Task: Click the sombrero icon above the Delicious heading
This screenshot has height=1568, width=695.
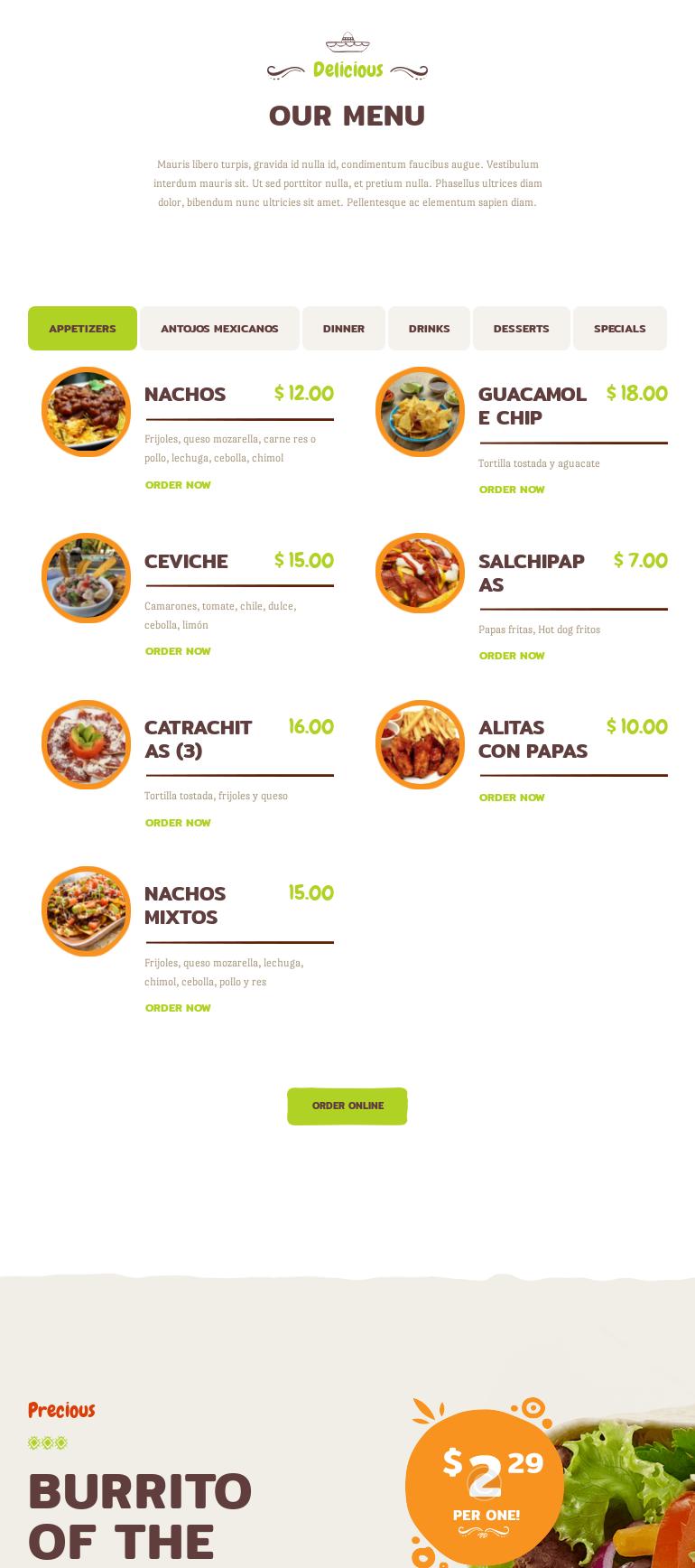Action: [347, 43]
